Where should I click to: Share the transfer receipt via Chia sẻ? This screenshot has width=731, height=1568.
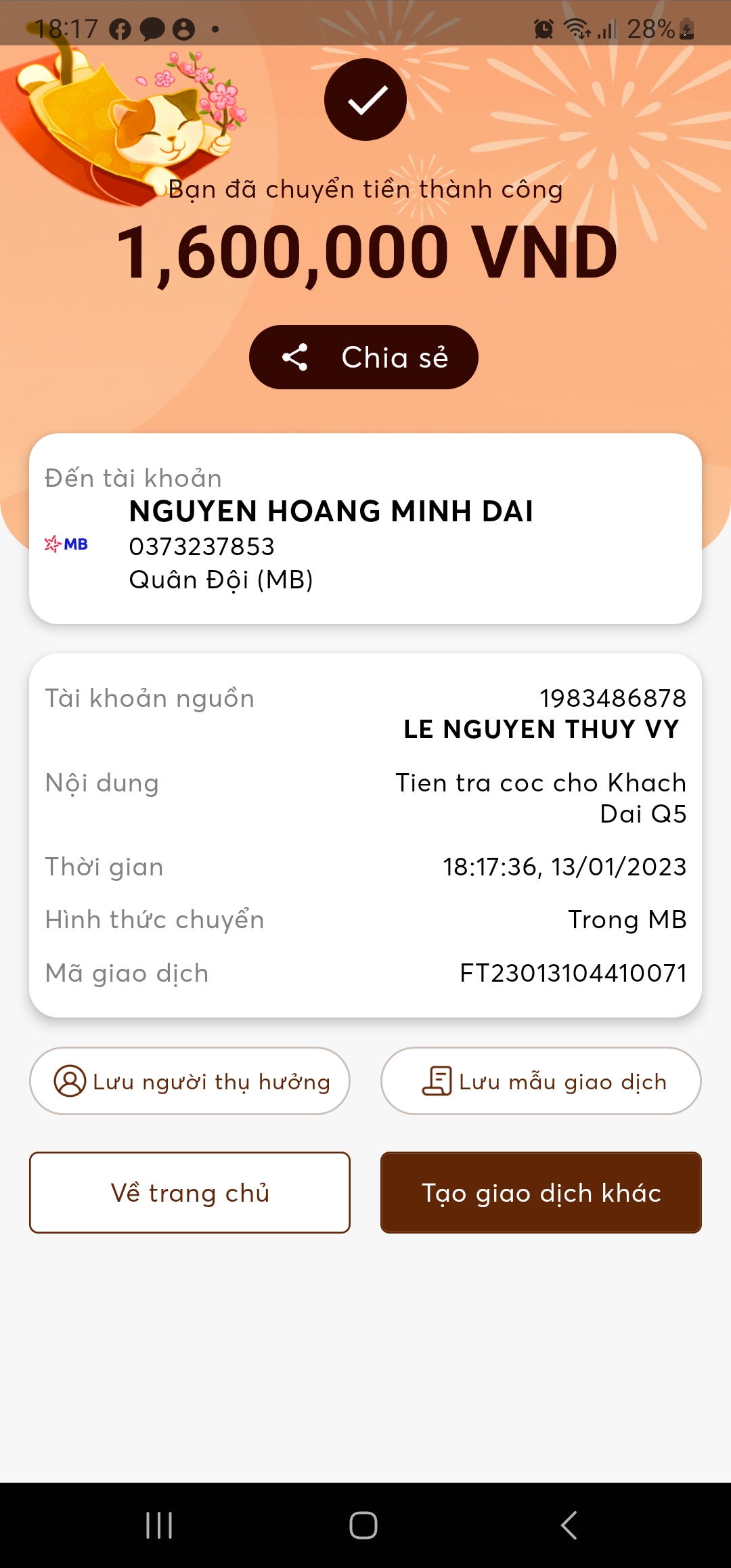pyautogui.click(x=363, y=357)
